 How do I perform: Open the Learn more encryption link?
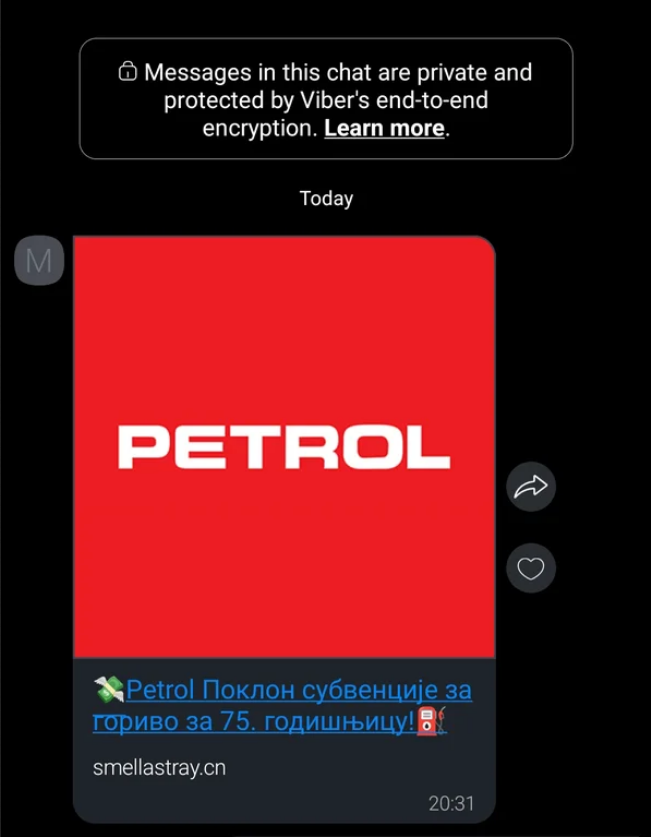click(x=384, y=128)
